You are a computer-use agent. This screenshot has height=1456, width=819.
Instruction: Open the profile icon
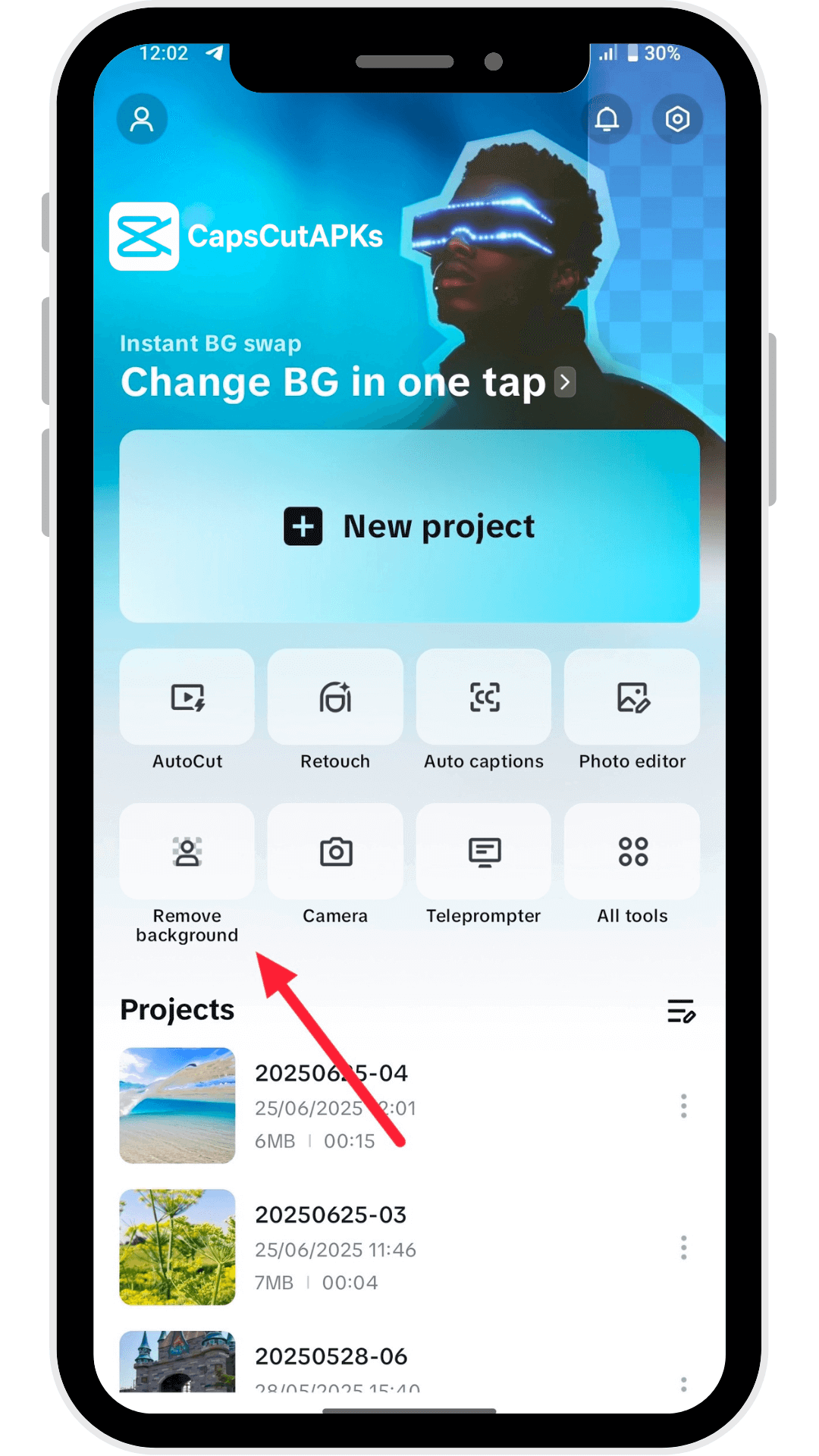point(142,119)
